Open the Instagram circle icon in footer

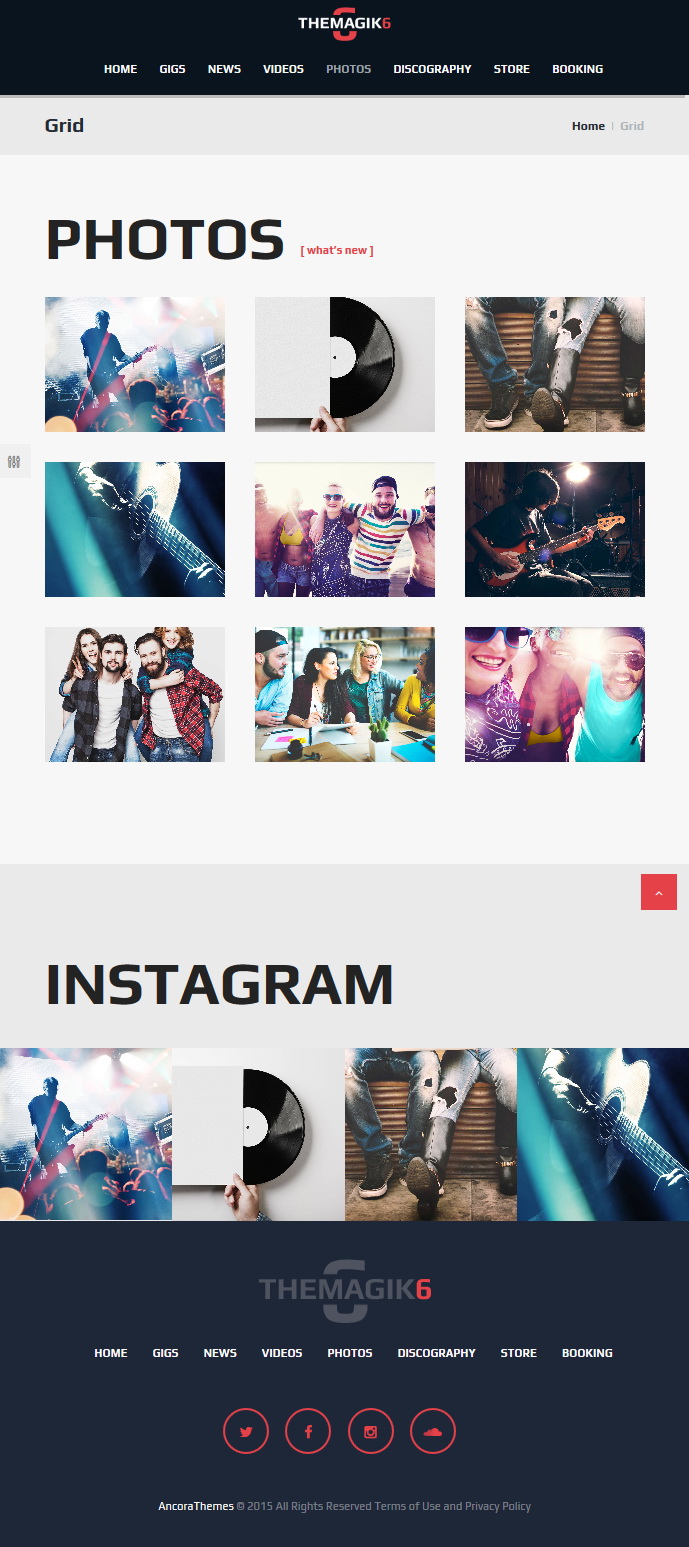coord(370,1432)
